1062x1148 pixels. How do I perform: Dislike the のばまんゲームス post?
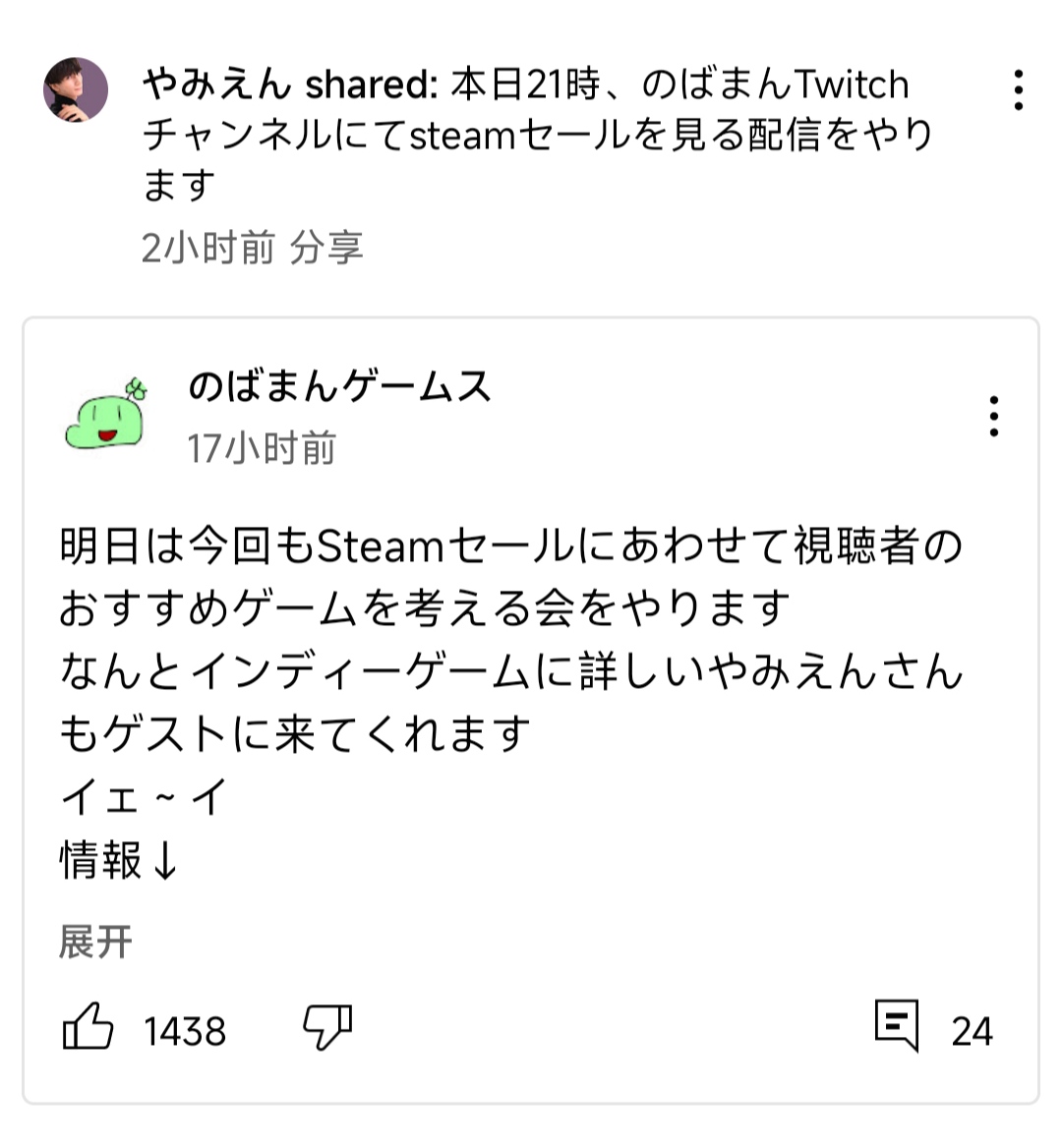point(327,1028)
